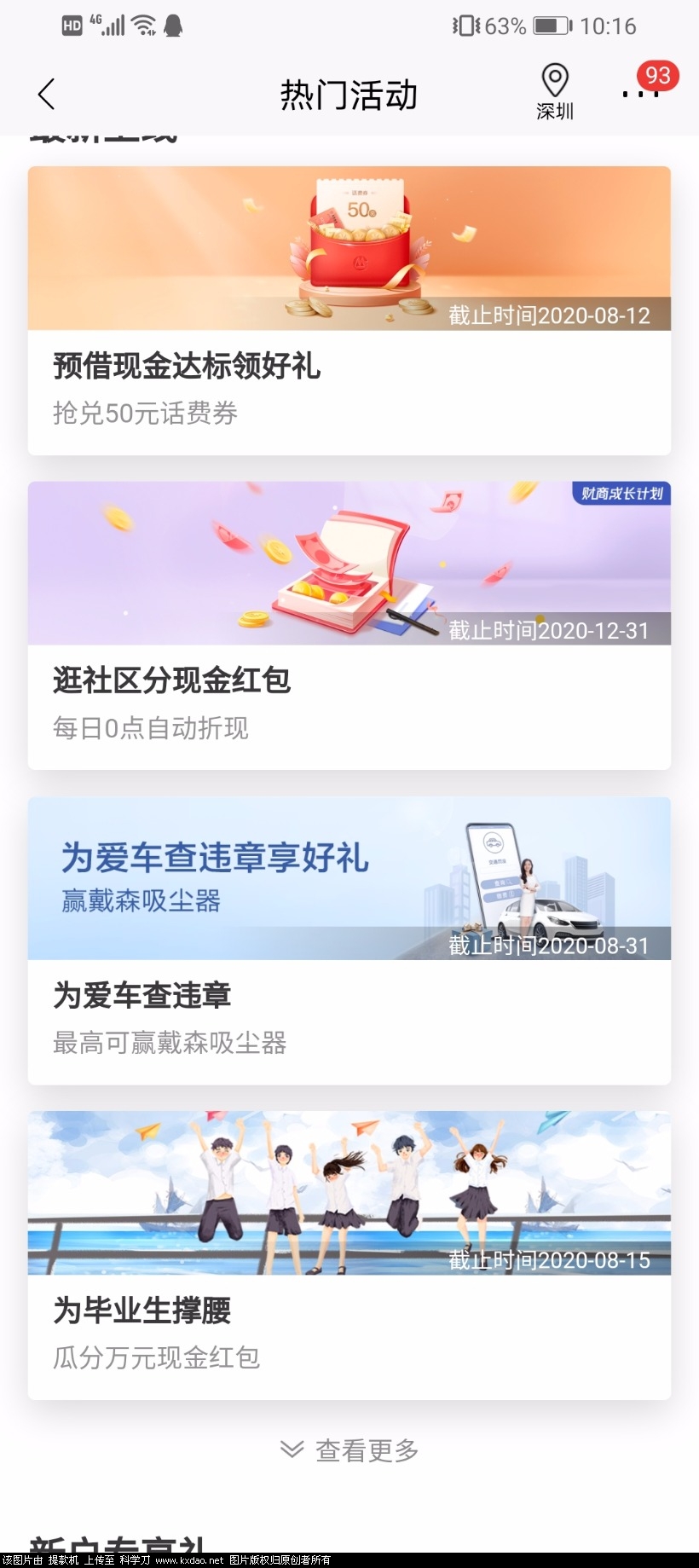Open 逛社区分现金红包 activity card
Image resolution: width=699 pixels, height=1568 pixels.
point(349,625)
